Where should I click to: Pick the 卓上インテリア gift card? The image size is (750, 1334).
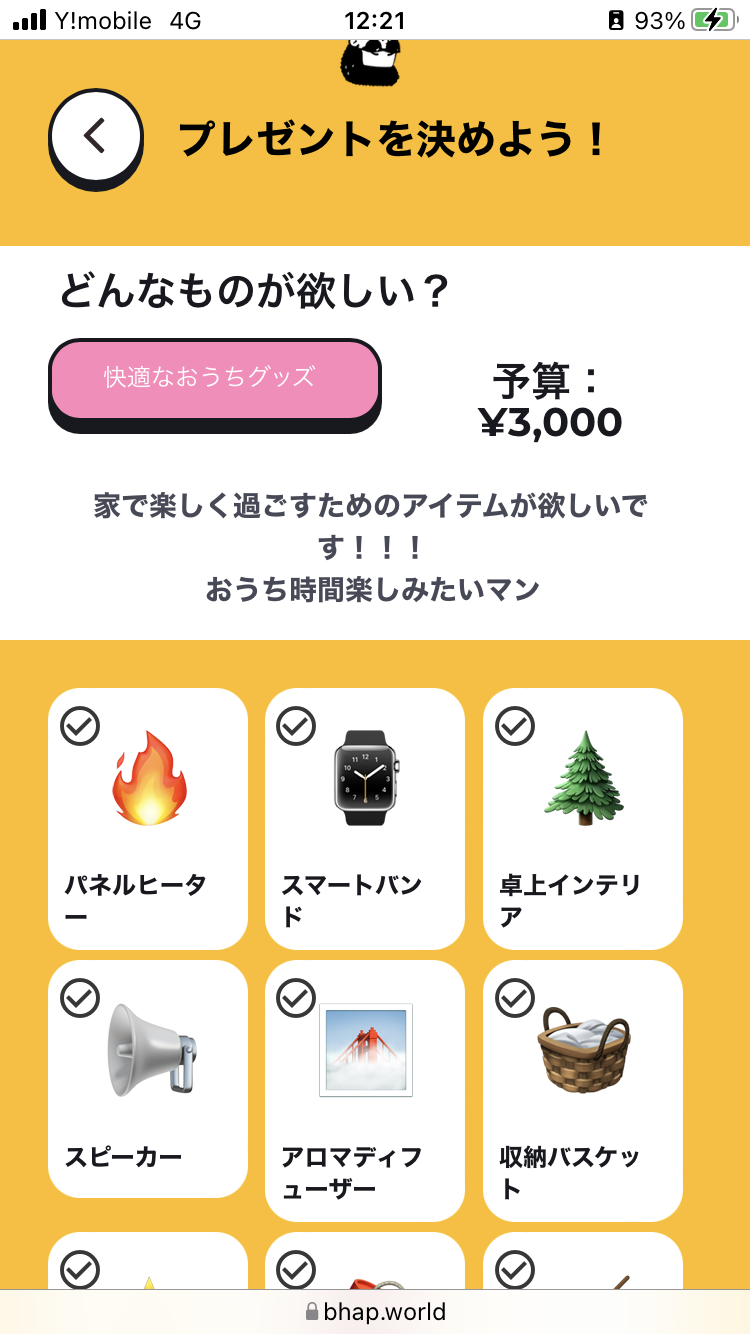click(x=583, y=818)
